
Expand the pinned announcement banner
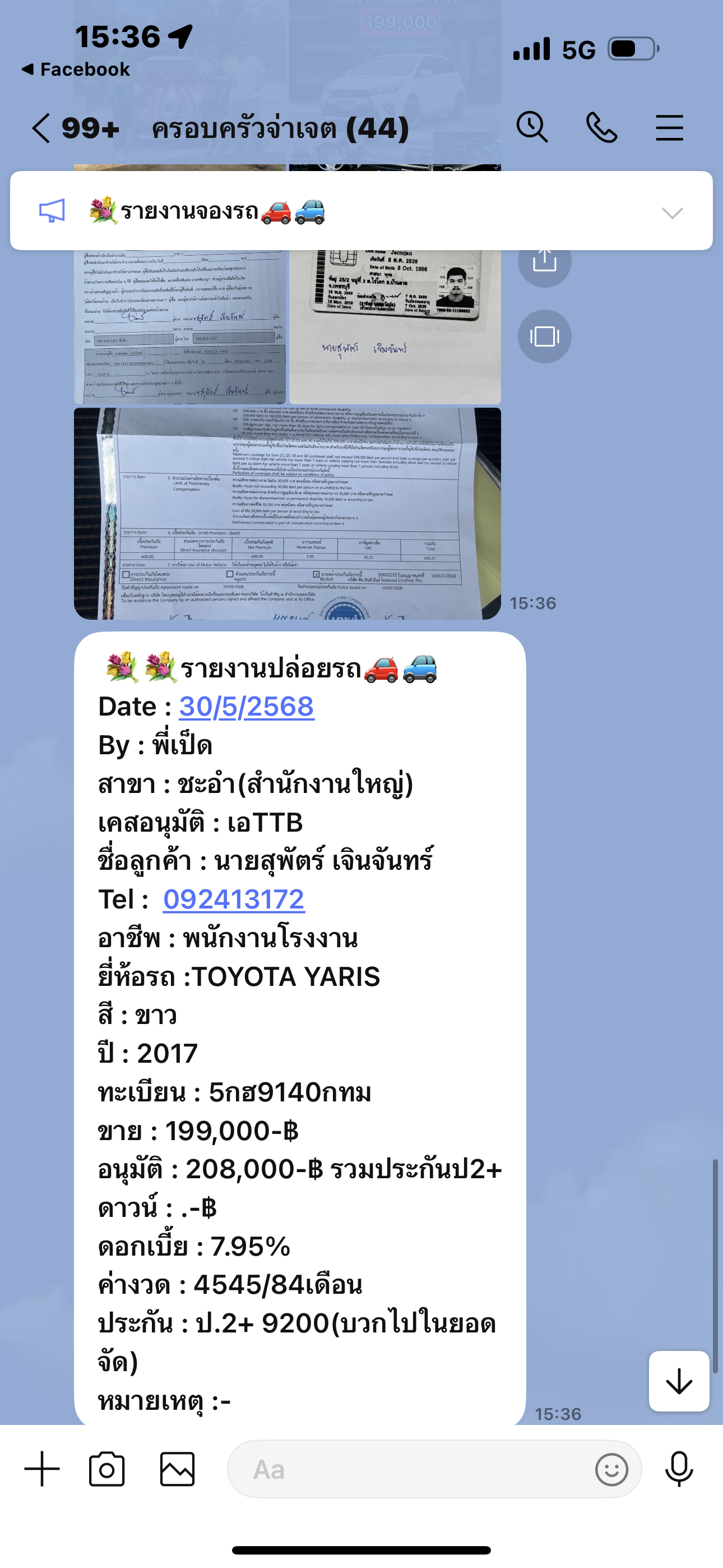click(672, 213)
